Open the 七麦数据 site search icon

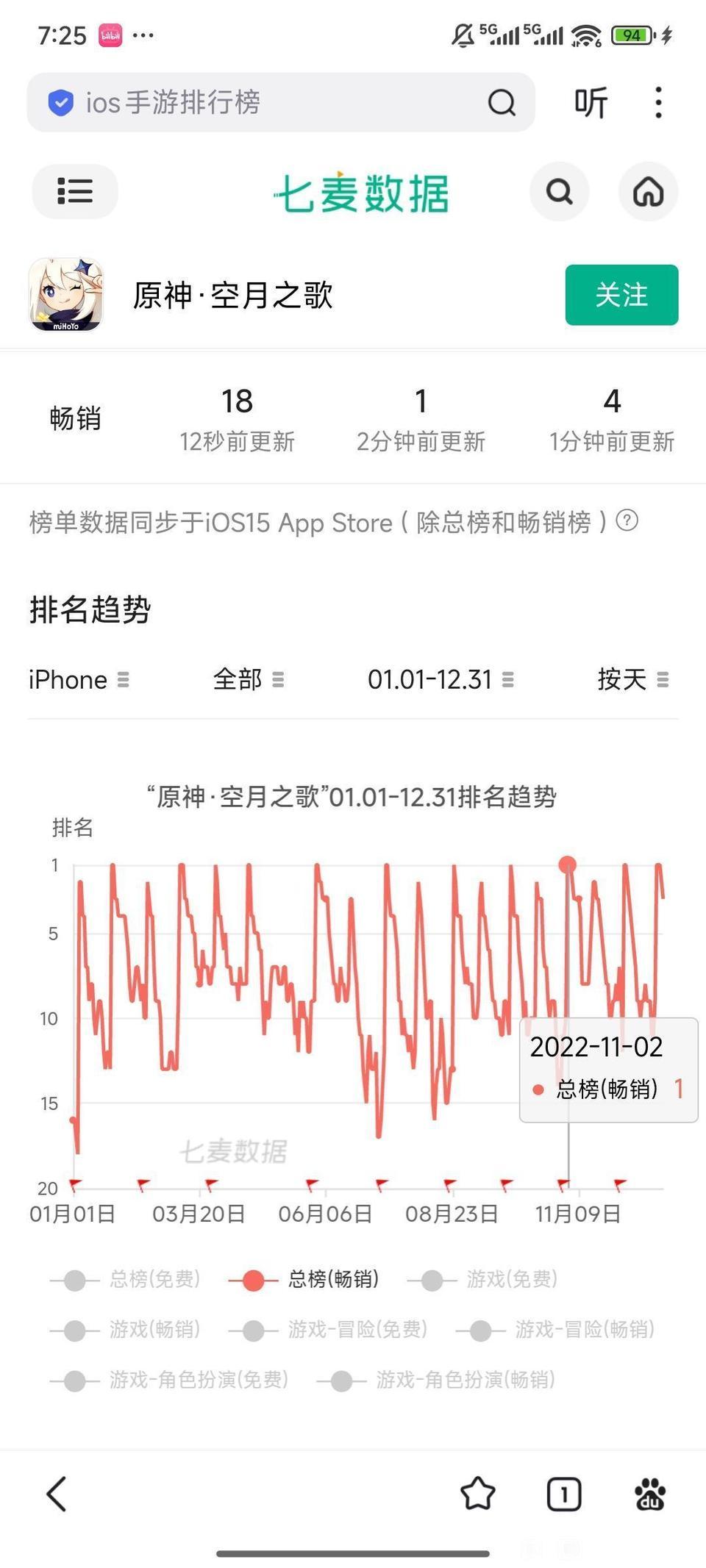tap(560, 192)
